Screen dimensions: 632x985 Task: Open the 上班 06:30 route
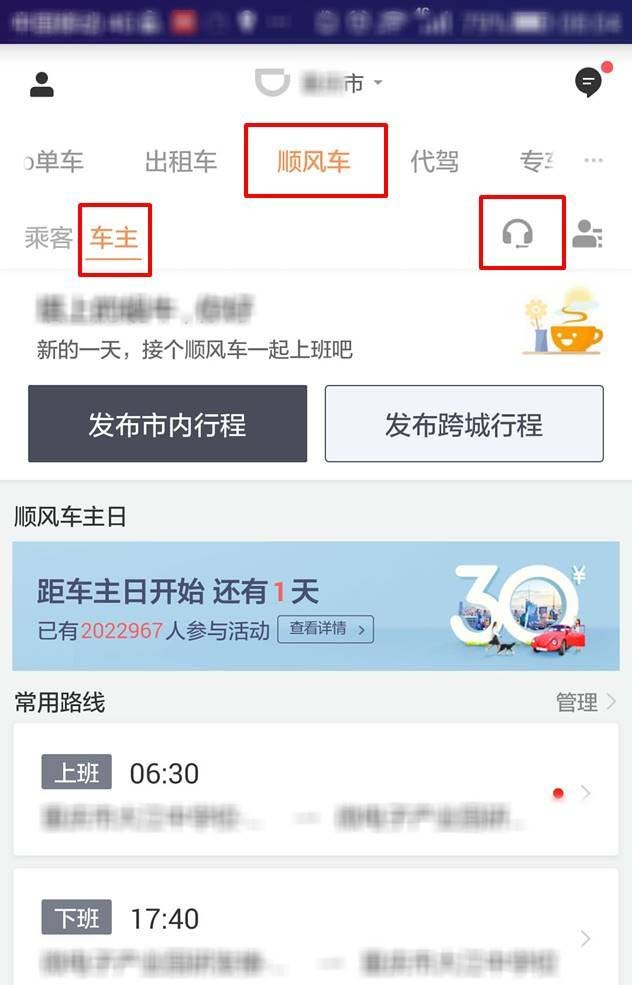click(316, 792)
